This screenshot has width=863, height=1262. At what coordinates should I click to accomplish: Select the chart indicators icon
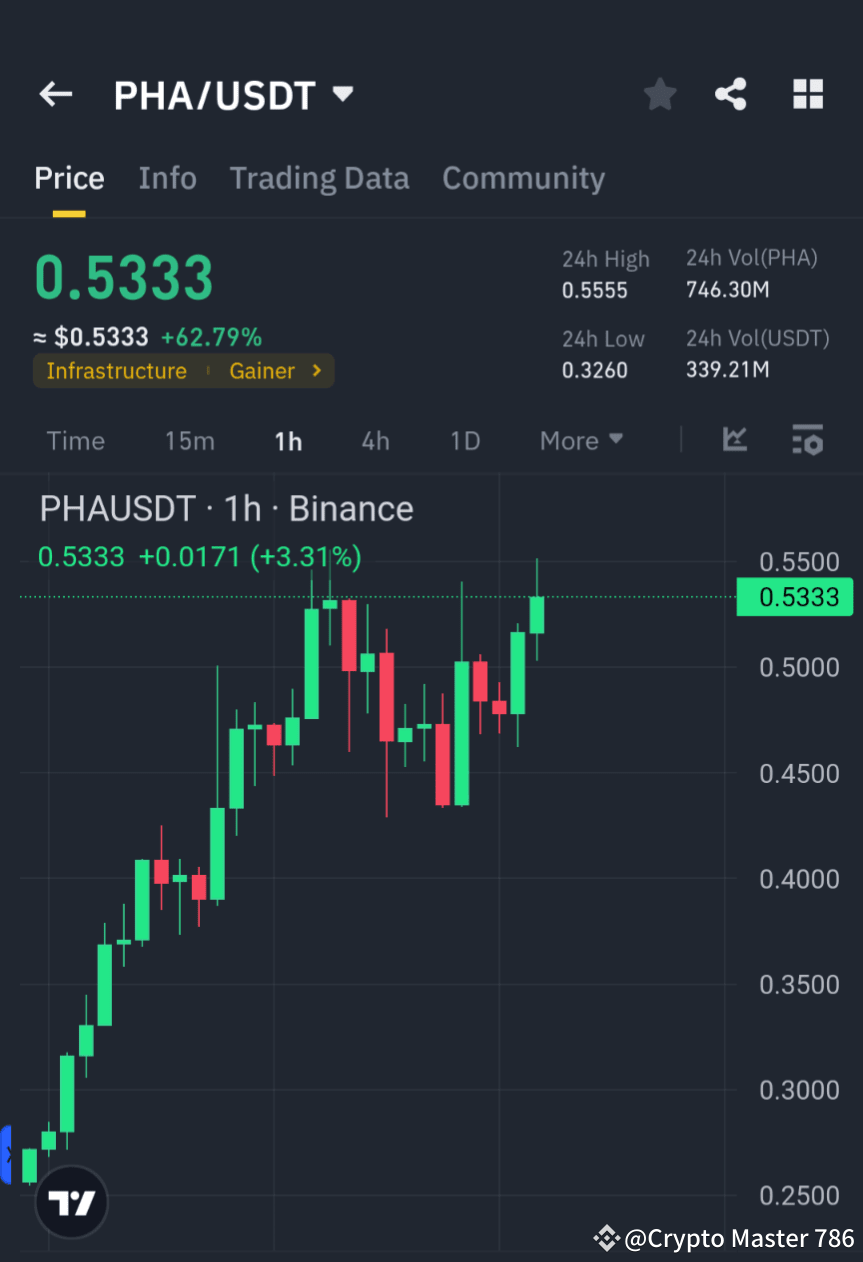click(735, 440)
